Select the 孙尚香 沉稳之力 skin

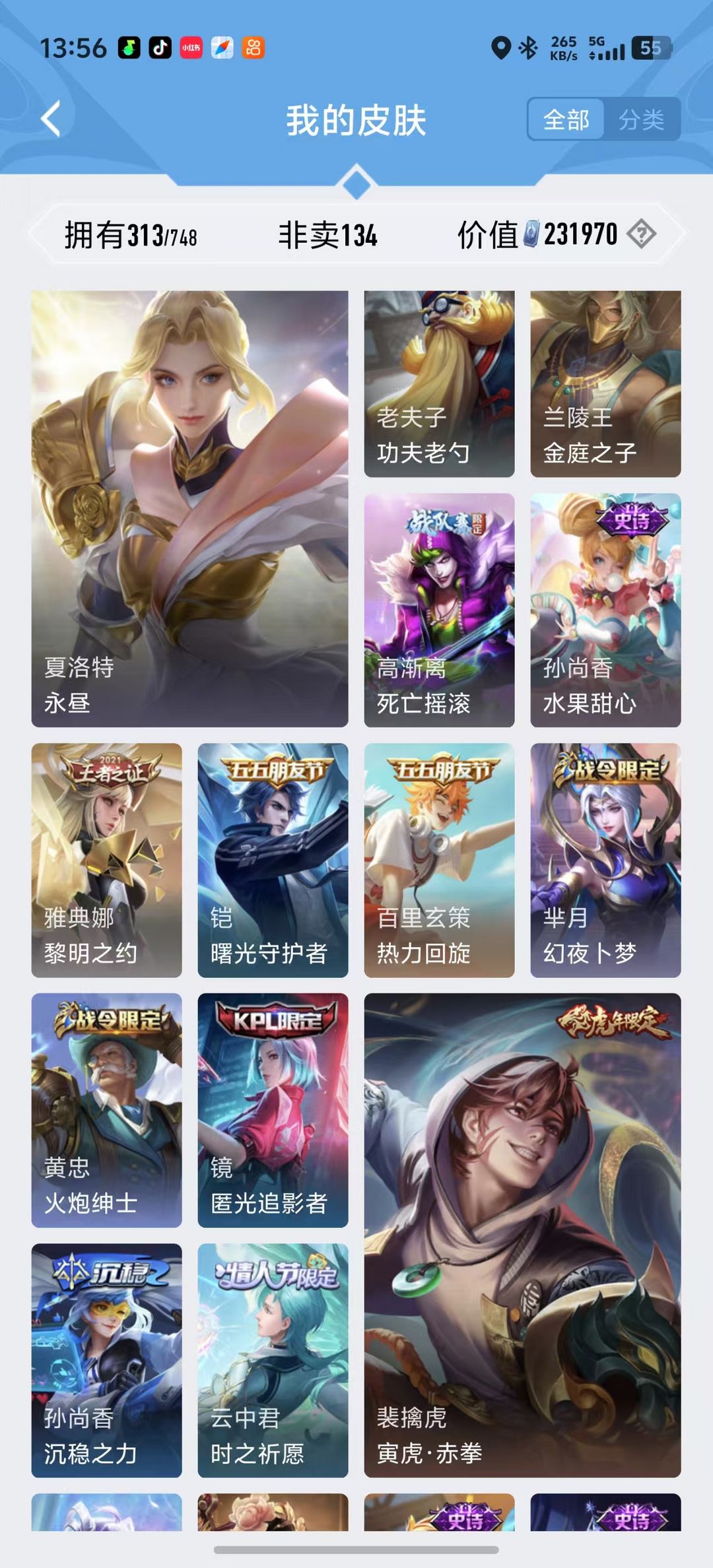[106, 1359]
